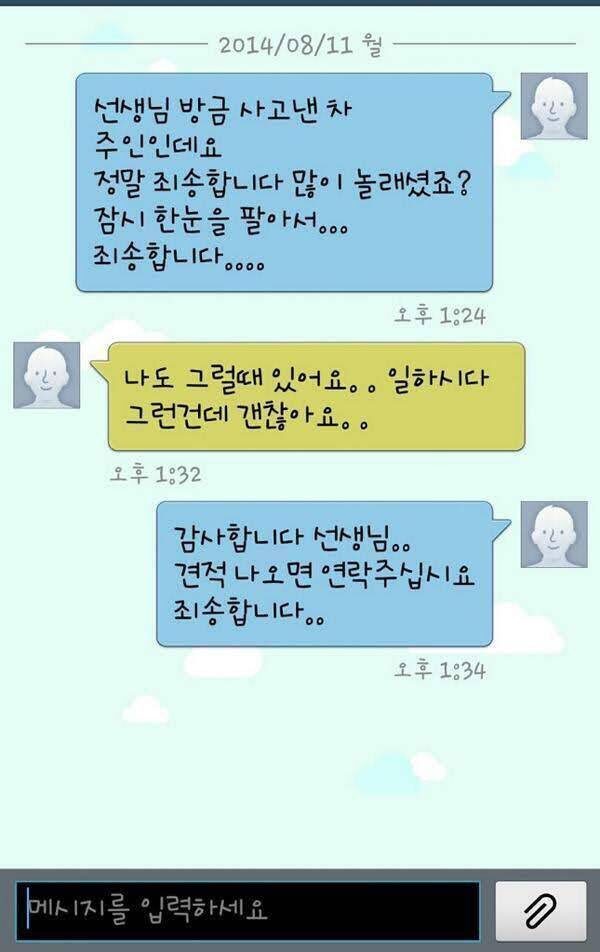This screenshot has width=600, height=952.
Task: Open the avatar beside the yellow message
Action: pos(46,375)
